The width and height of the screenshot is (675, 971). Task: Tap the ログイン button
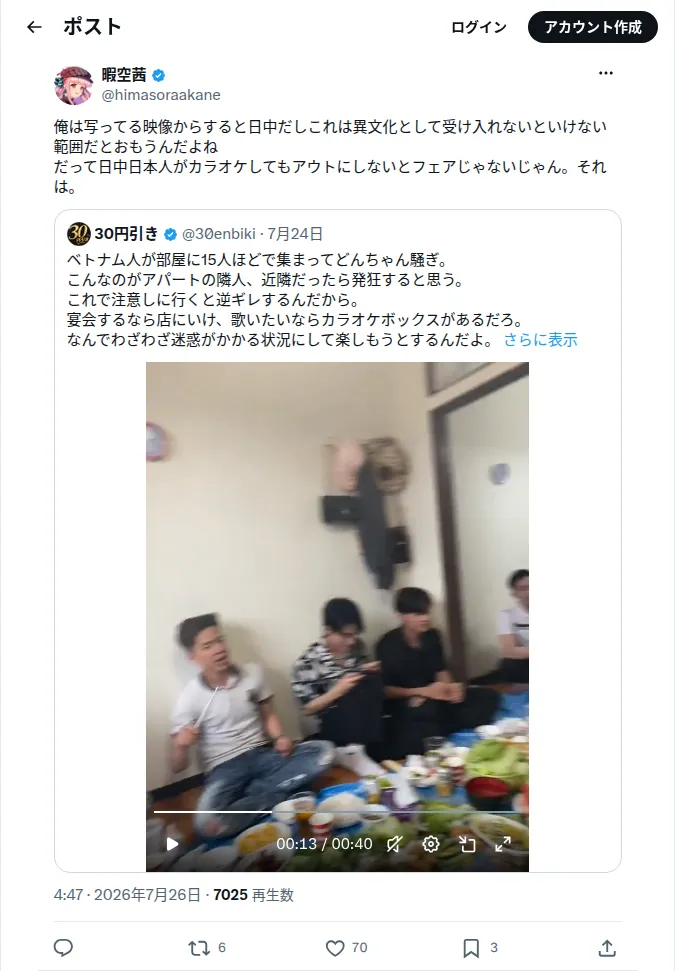479,27
